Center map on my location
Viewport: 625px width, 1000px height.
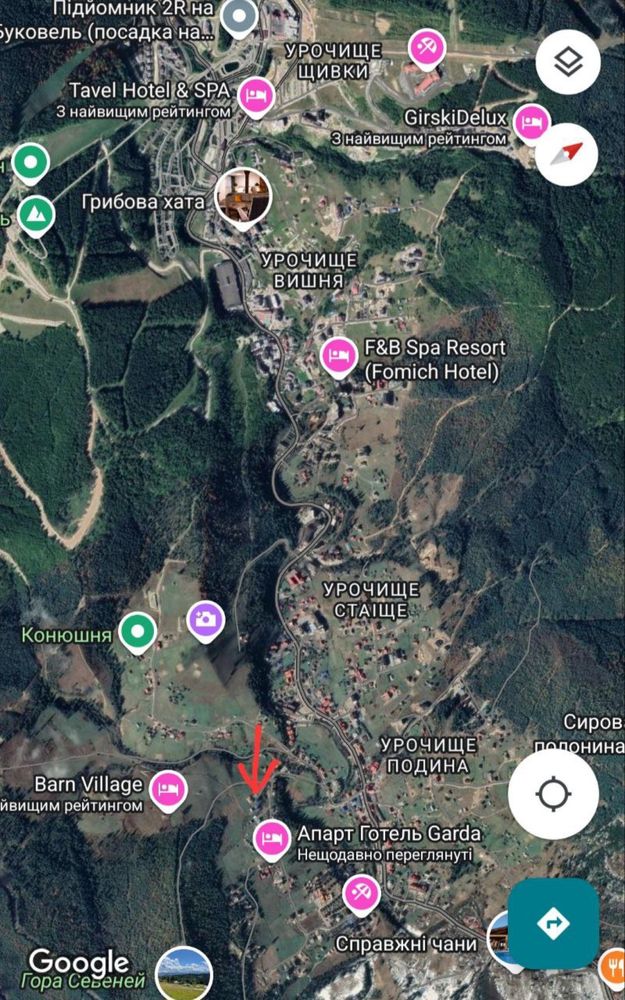(x=553, y=794)
